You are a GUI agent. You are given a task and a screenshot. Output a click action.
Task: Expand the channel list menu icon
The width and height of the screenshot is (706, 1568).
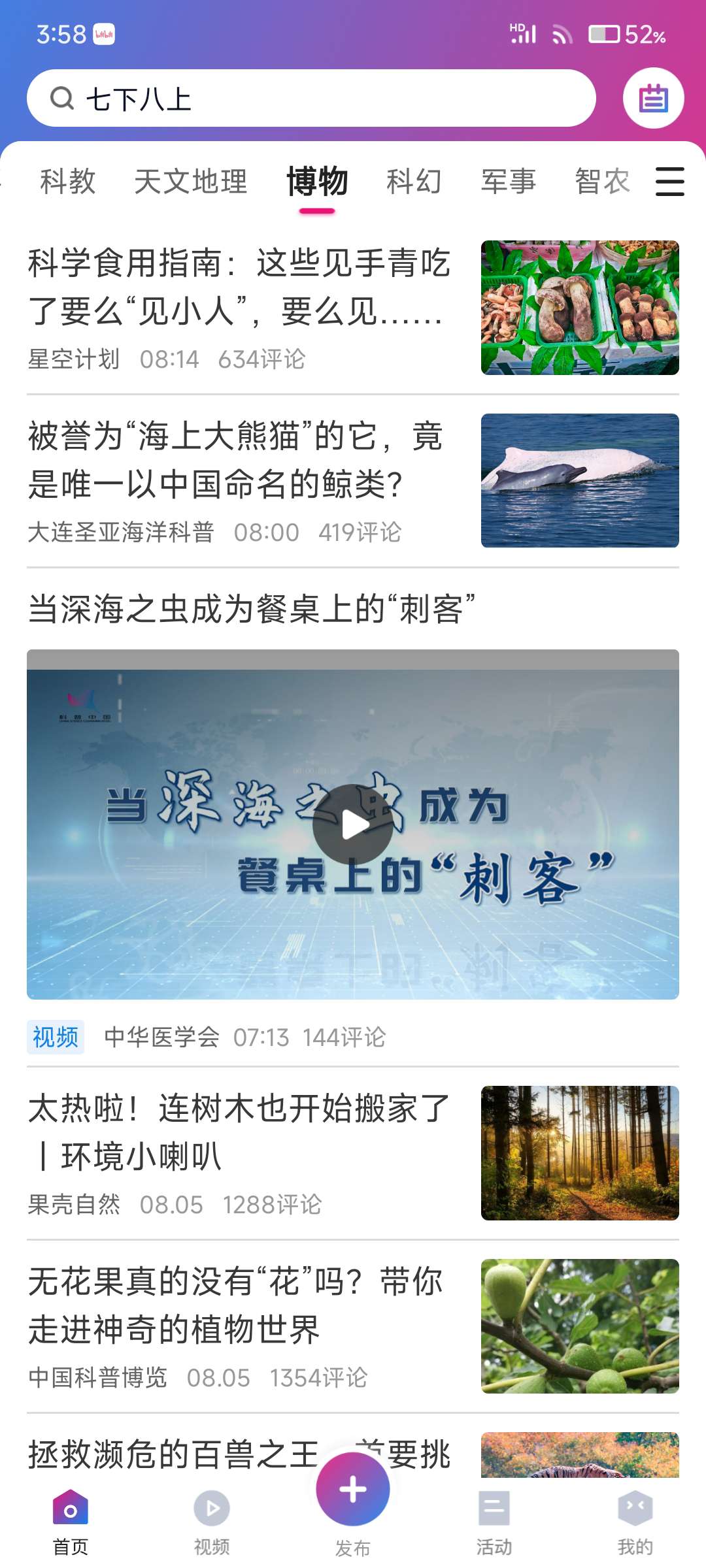coord(670,182)
